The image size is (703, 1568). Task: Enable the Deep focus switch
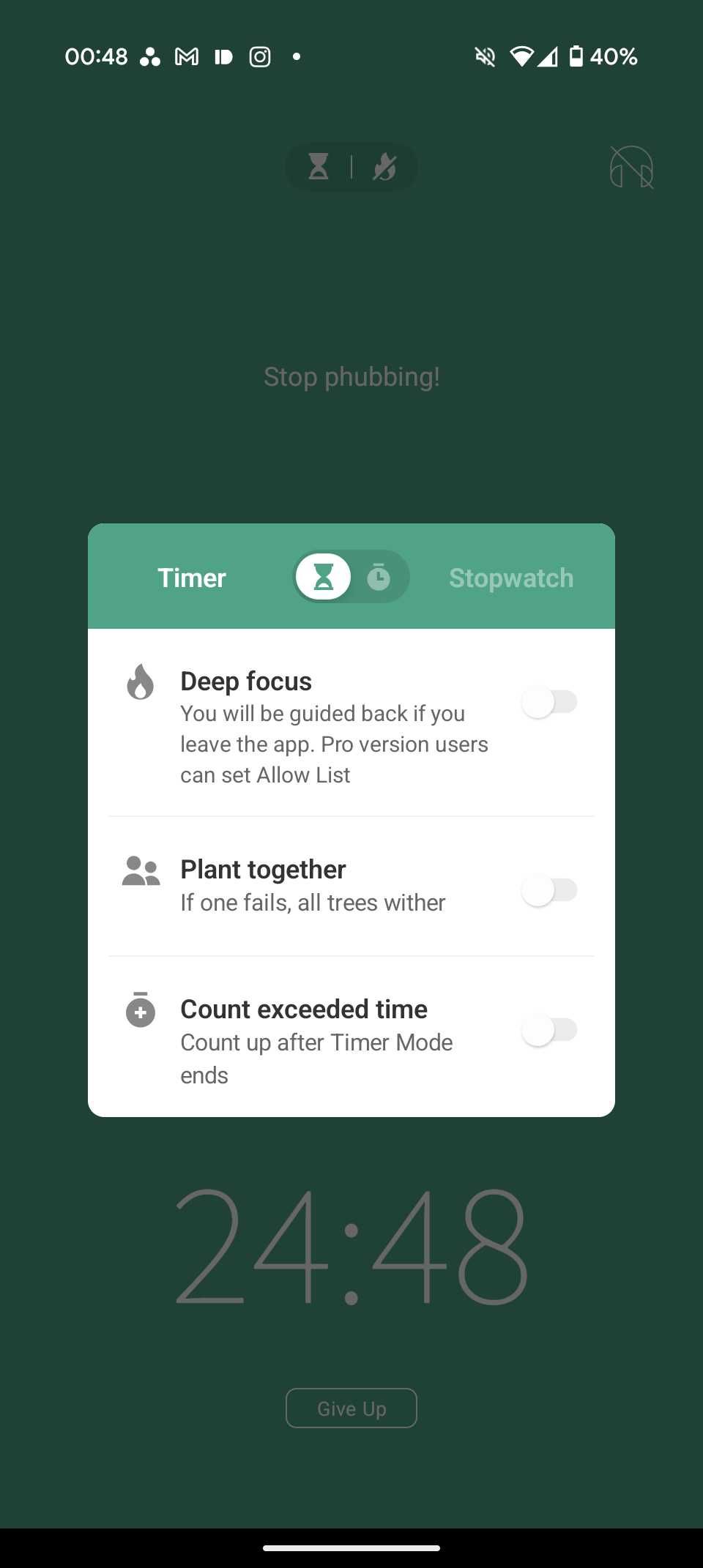[549, 703]
